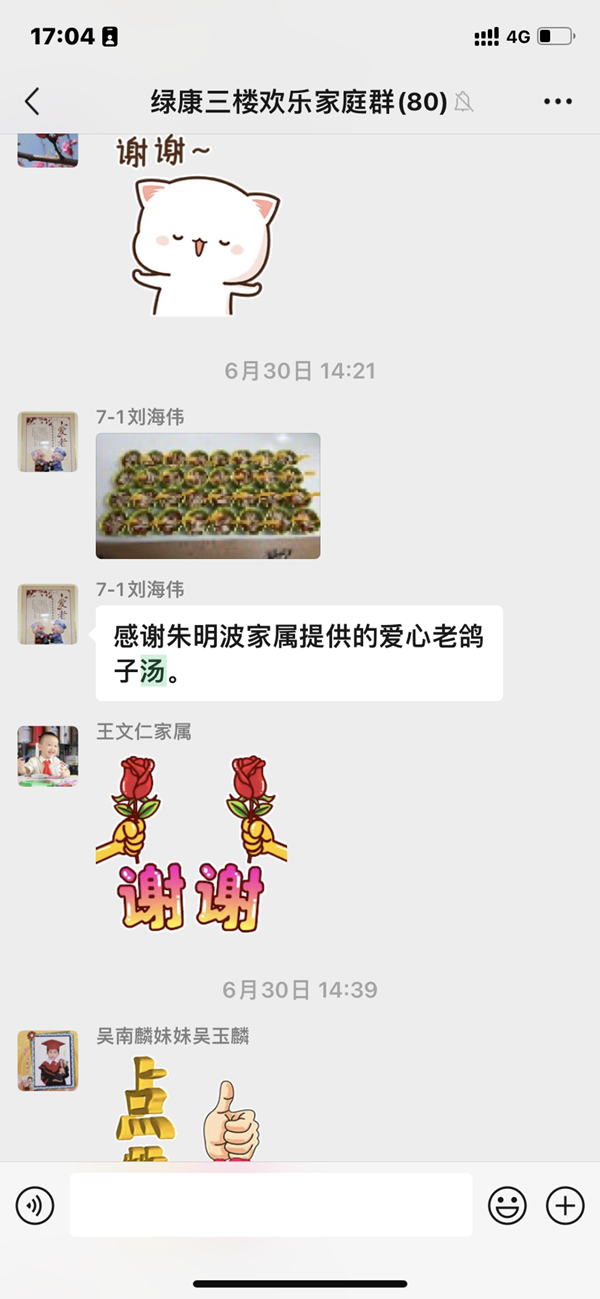Open the food photo from 7-1刘海伟
This screenshot has width=600, height=1299.
[x=208, y=495]
